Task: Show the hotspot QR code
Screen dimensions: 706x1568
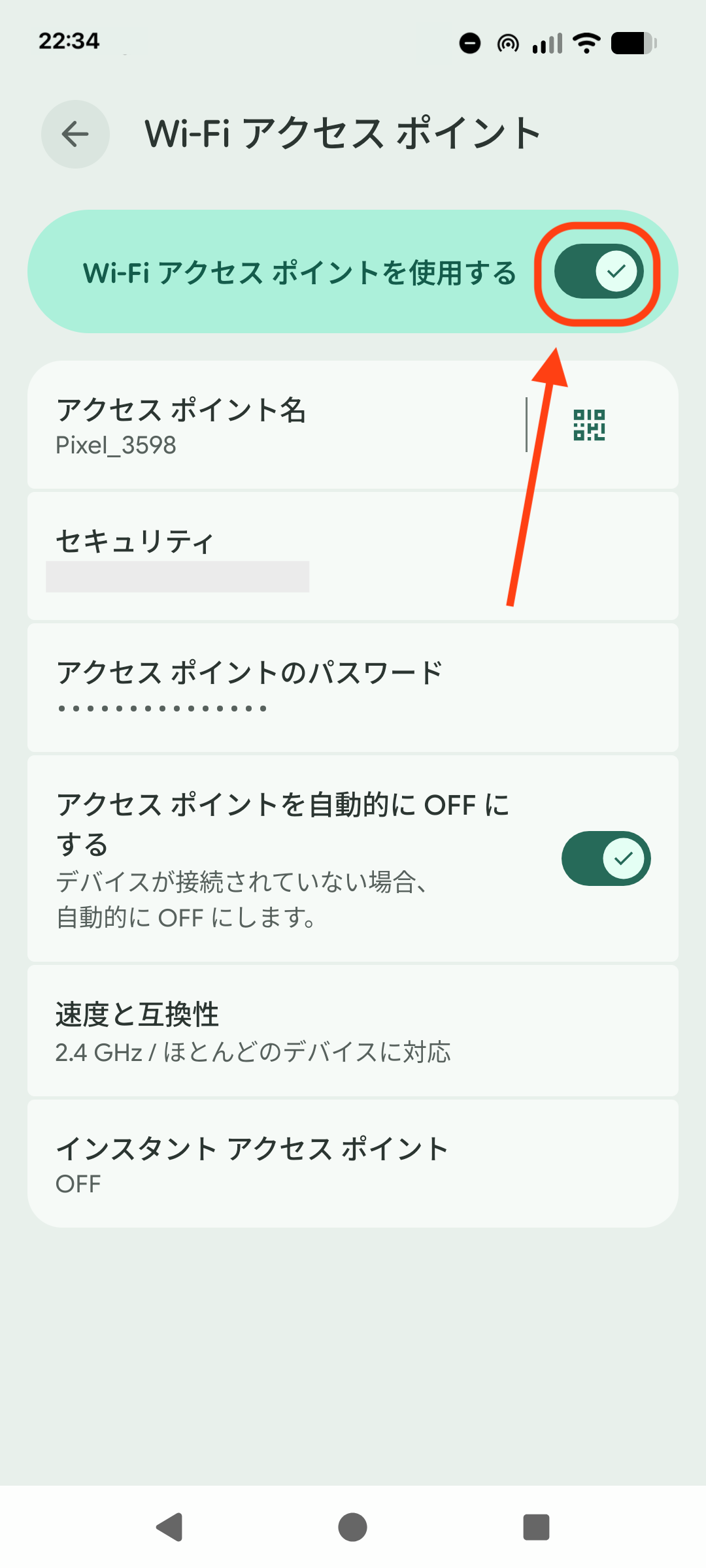Action: point(589,425)
